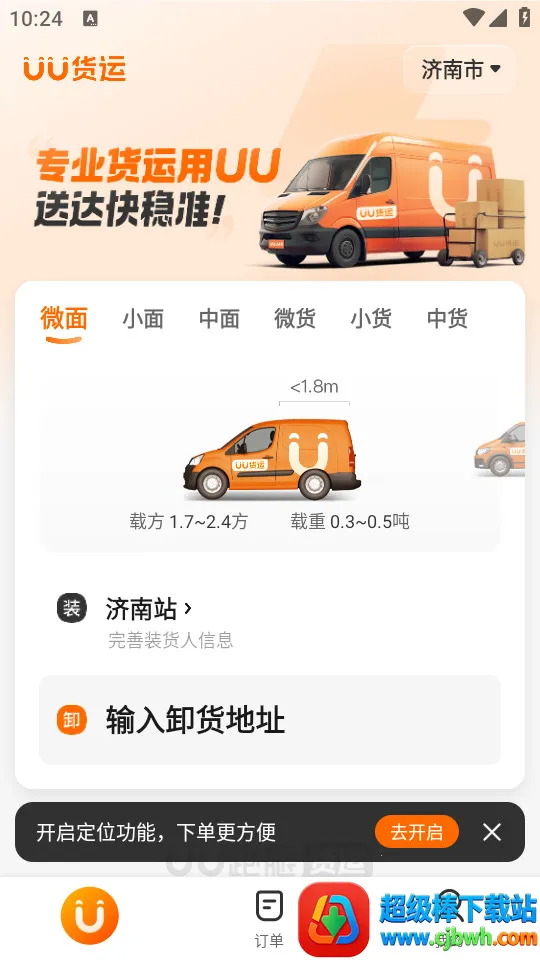Switch to the 中货 vehicle tab
The height and width of the screenshot is (960, 540).
click(447, 318)
